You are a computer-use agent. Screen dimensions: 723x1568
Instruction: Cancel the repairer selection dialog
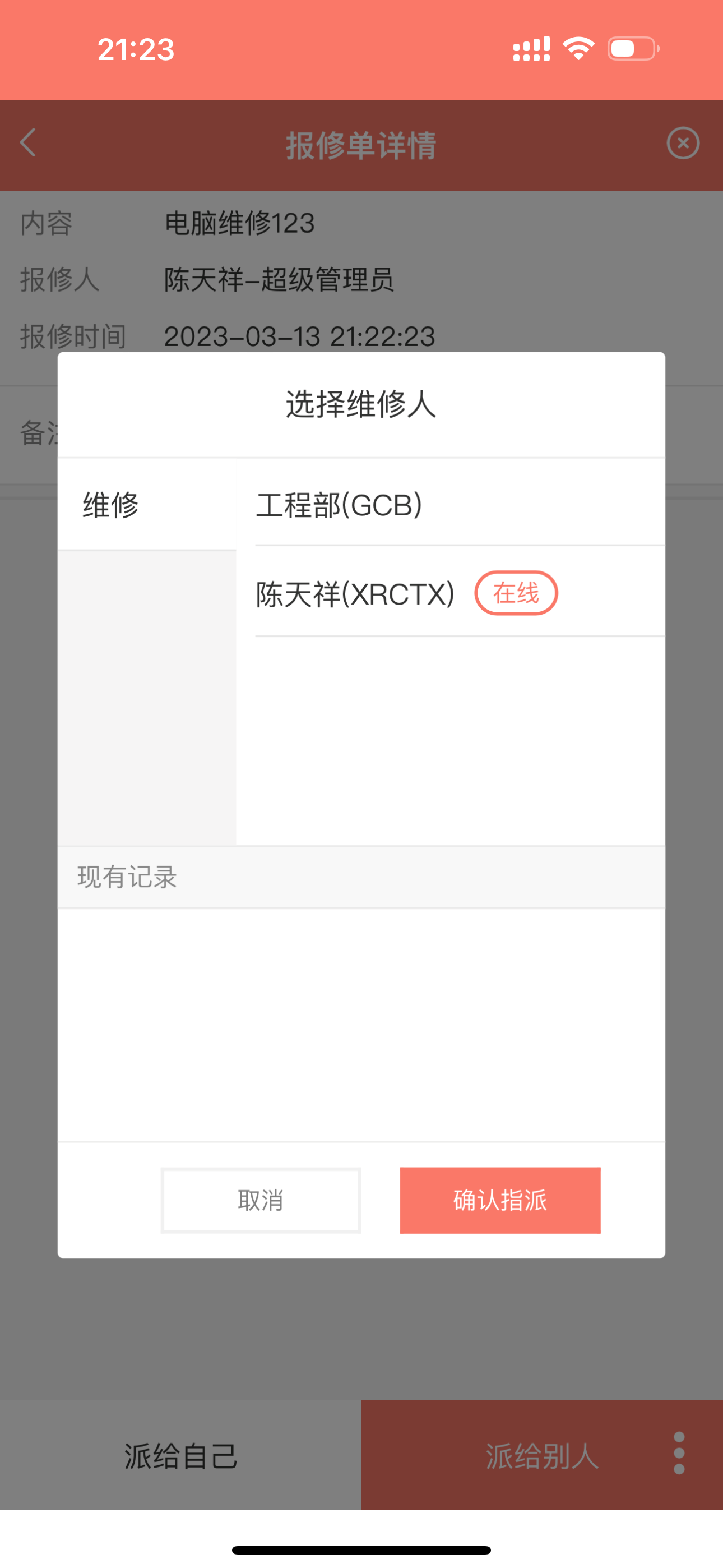pyautogui.click(x=261, y=1200)
